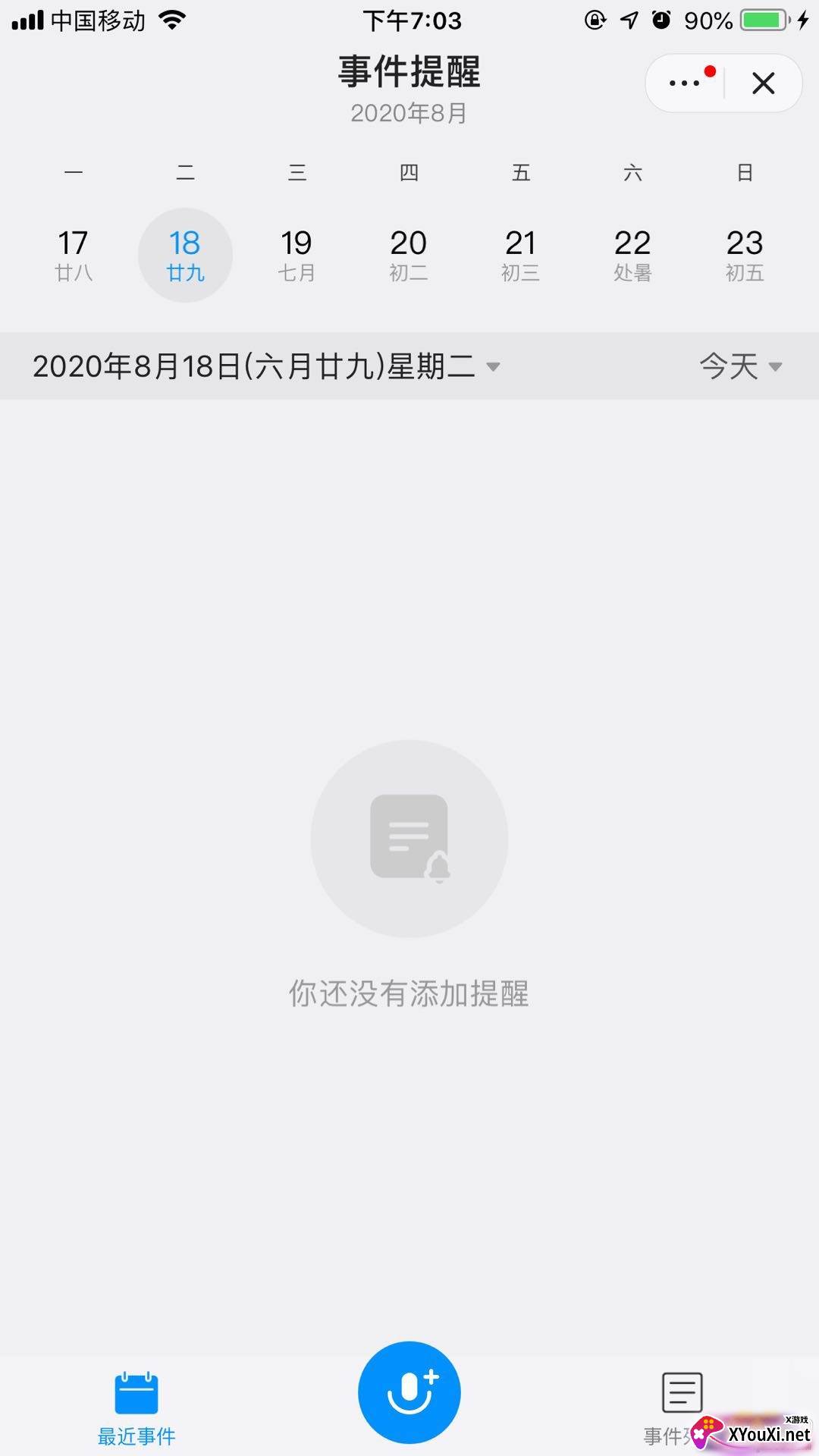
Task: Open the mini program more options menu
Action: click(685, 83)
